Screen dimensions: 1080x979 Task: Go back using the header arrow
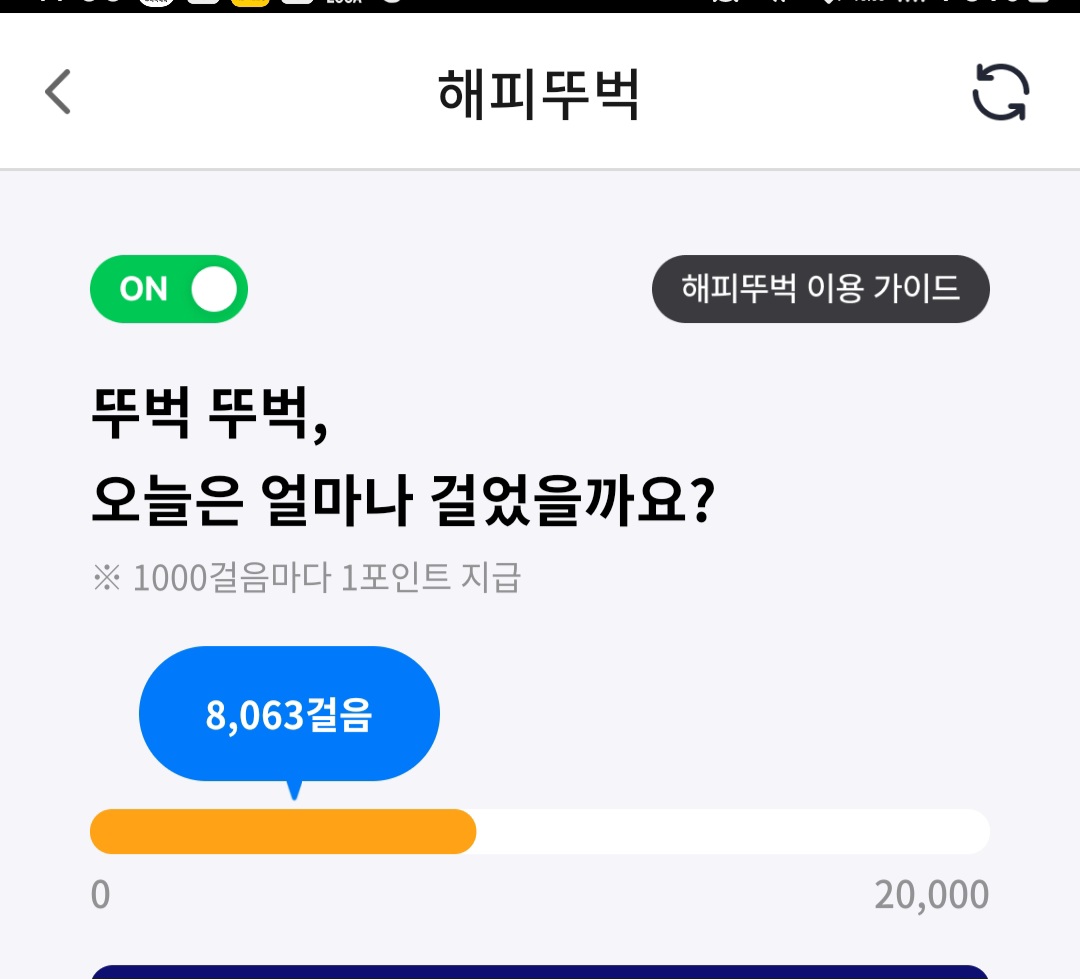tap(58, 92)
